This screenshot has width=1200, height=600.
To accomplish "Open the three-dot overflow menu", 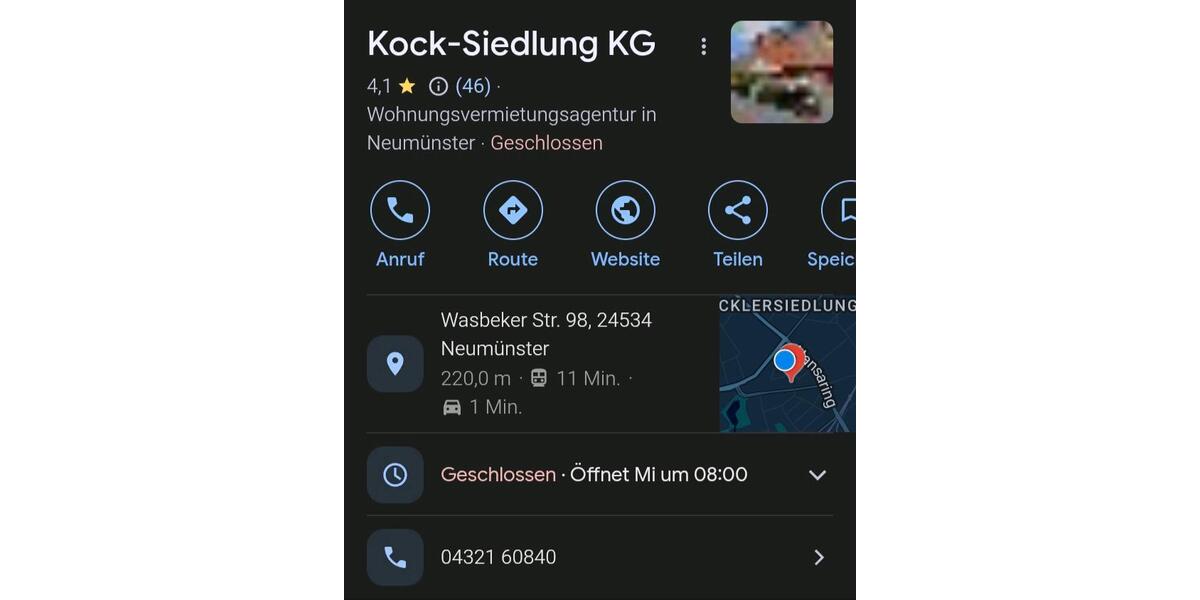I will 703,46.
